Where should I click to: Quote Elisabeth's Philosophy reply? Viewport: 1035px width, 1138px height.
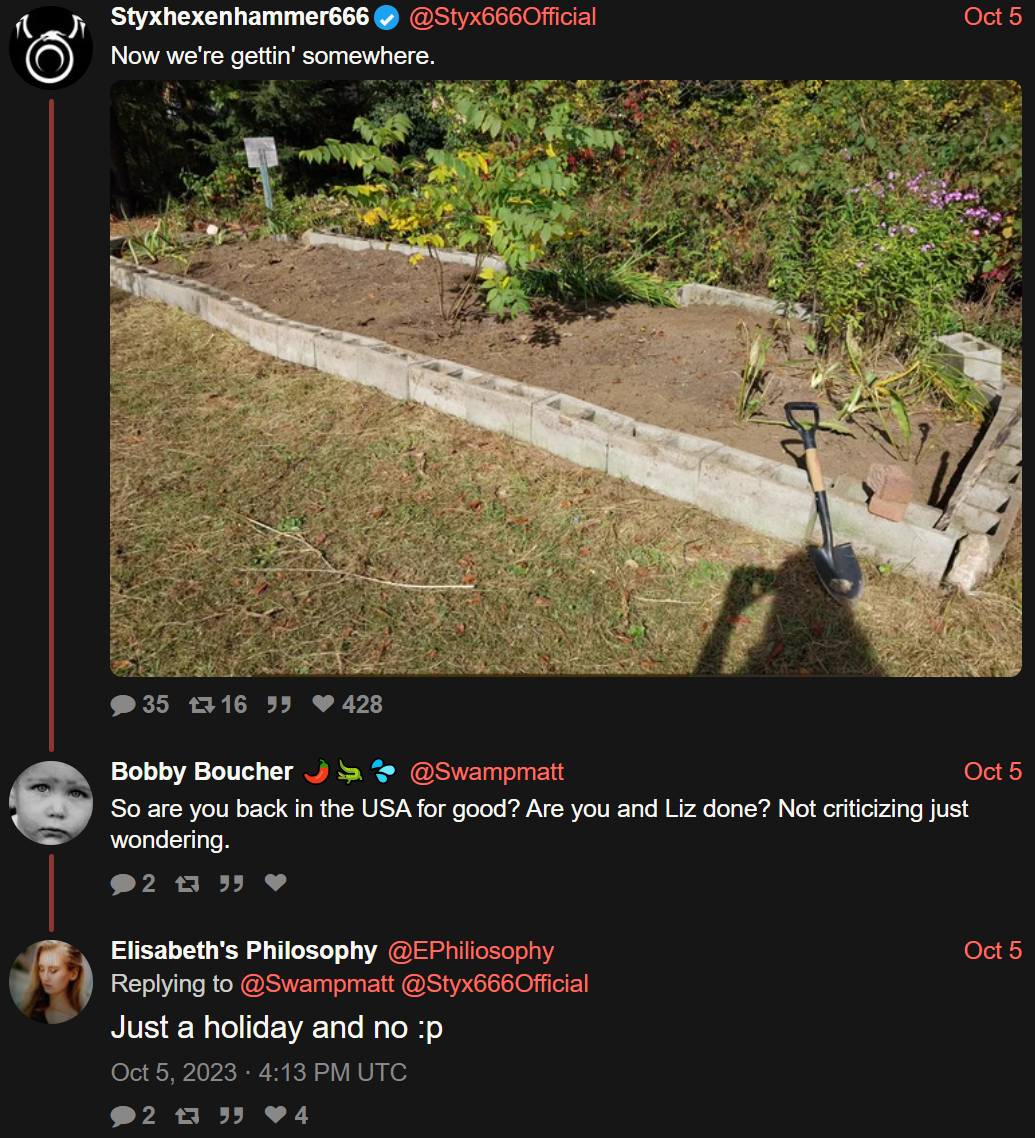pyautogui.click(x=232, y=1116)
